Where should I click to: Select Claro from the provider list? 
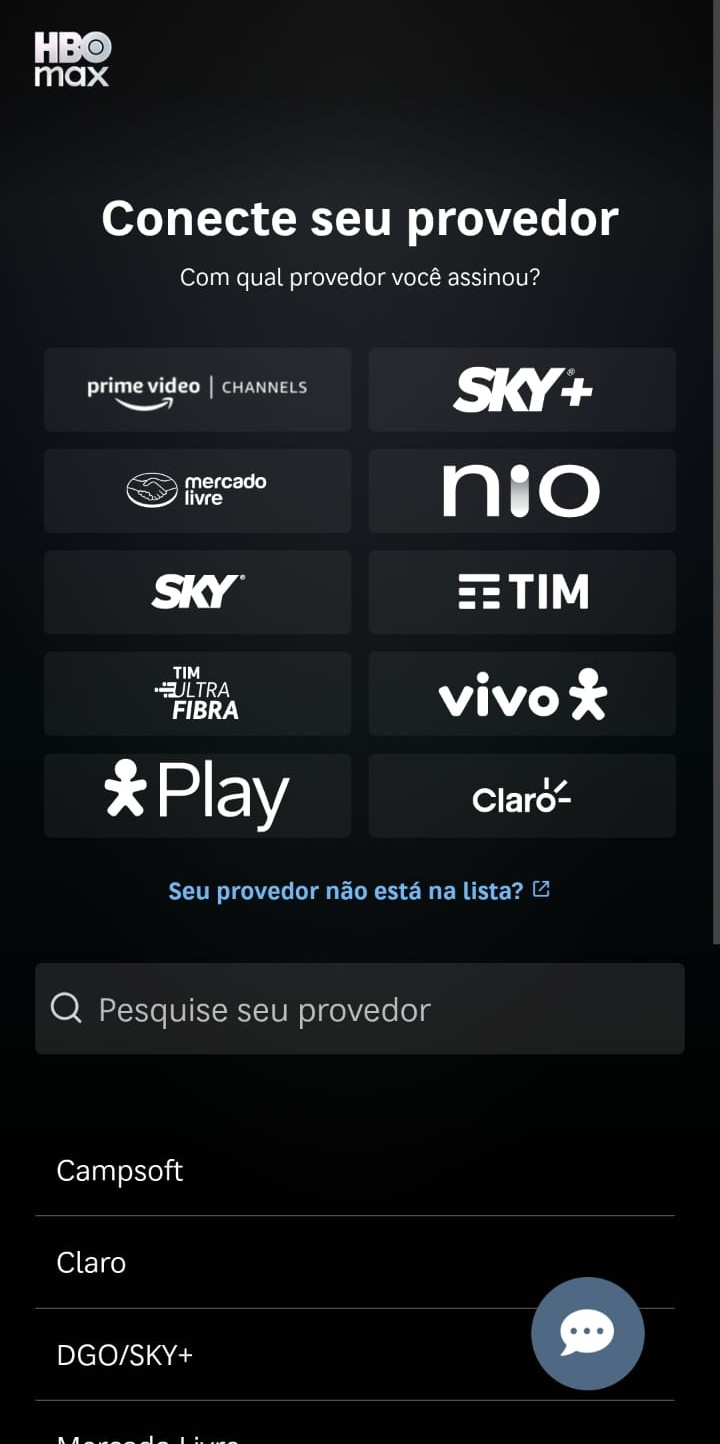click(x=91, y=1262)
